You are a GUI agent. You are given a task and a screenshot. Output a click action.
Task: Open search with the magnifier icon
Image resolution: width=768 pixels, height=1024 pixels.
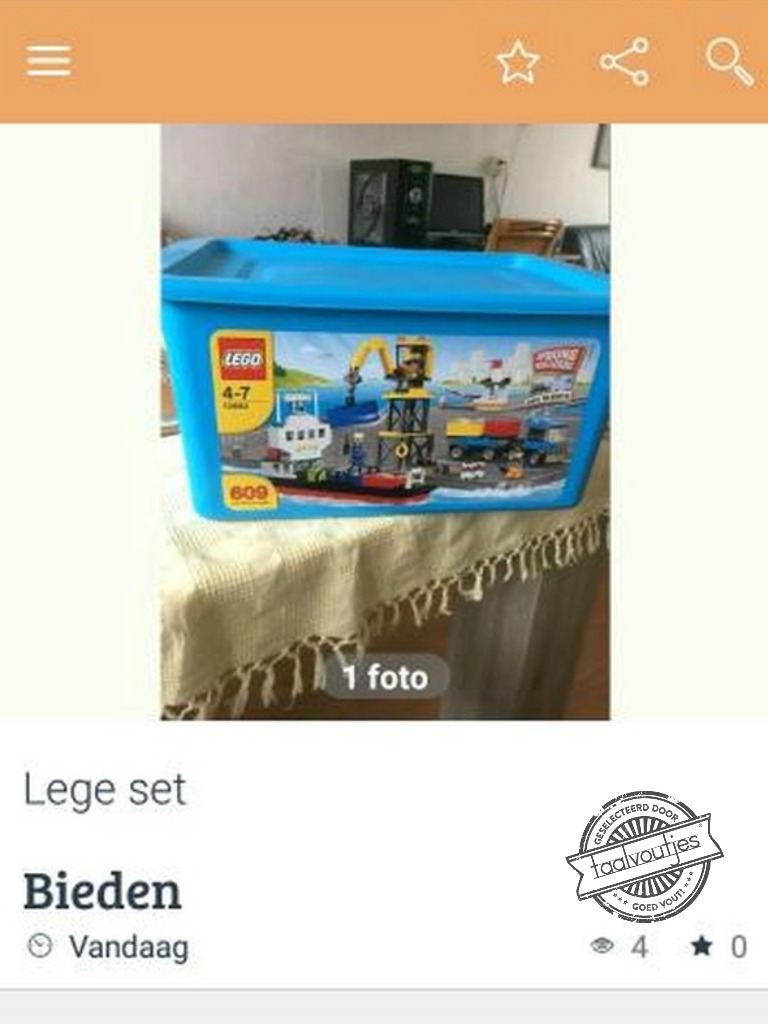coord(729,62)
